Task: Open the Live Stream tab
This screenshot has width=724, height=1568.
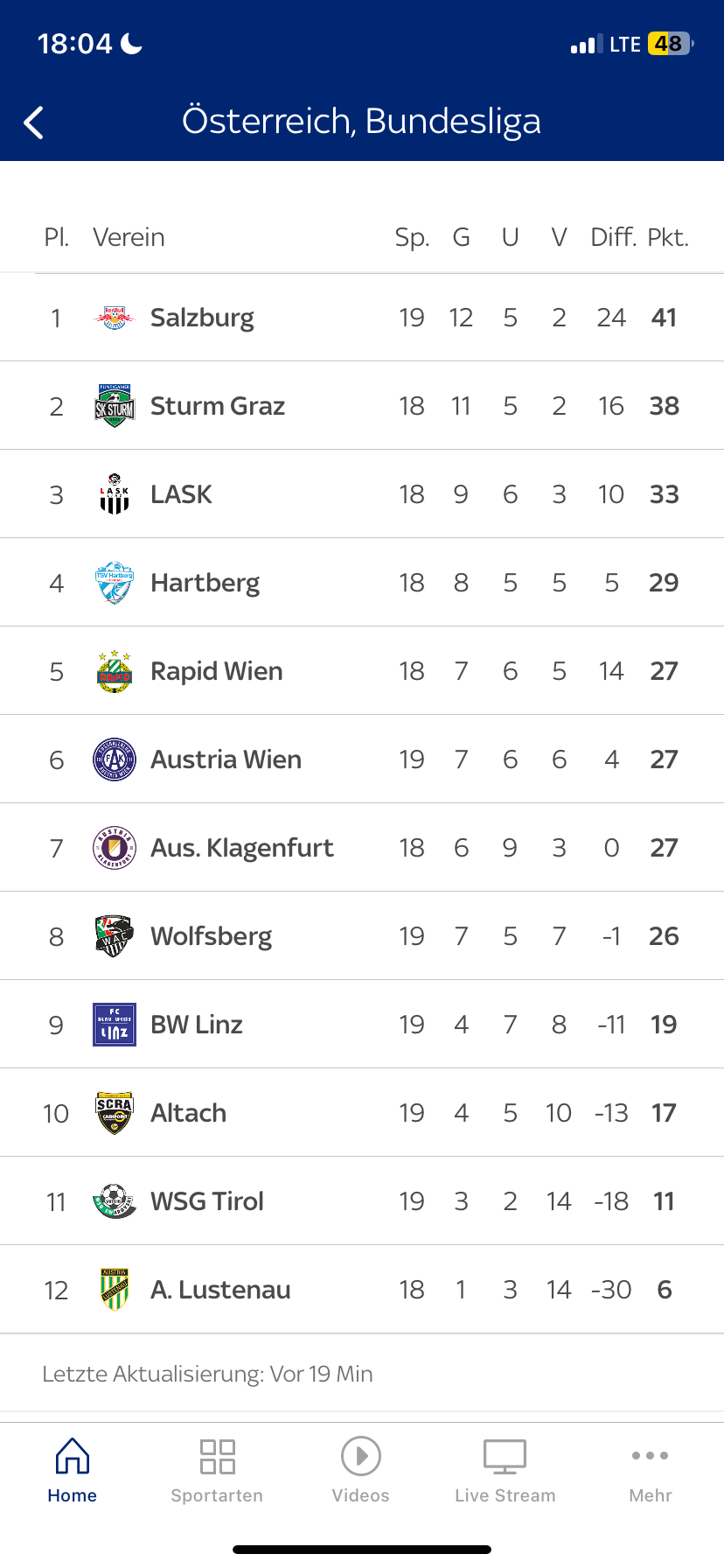Action: tap(505, 1471)
